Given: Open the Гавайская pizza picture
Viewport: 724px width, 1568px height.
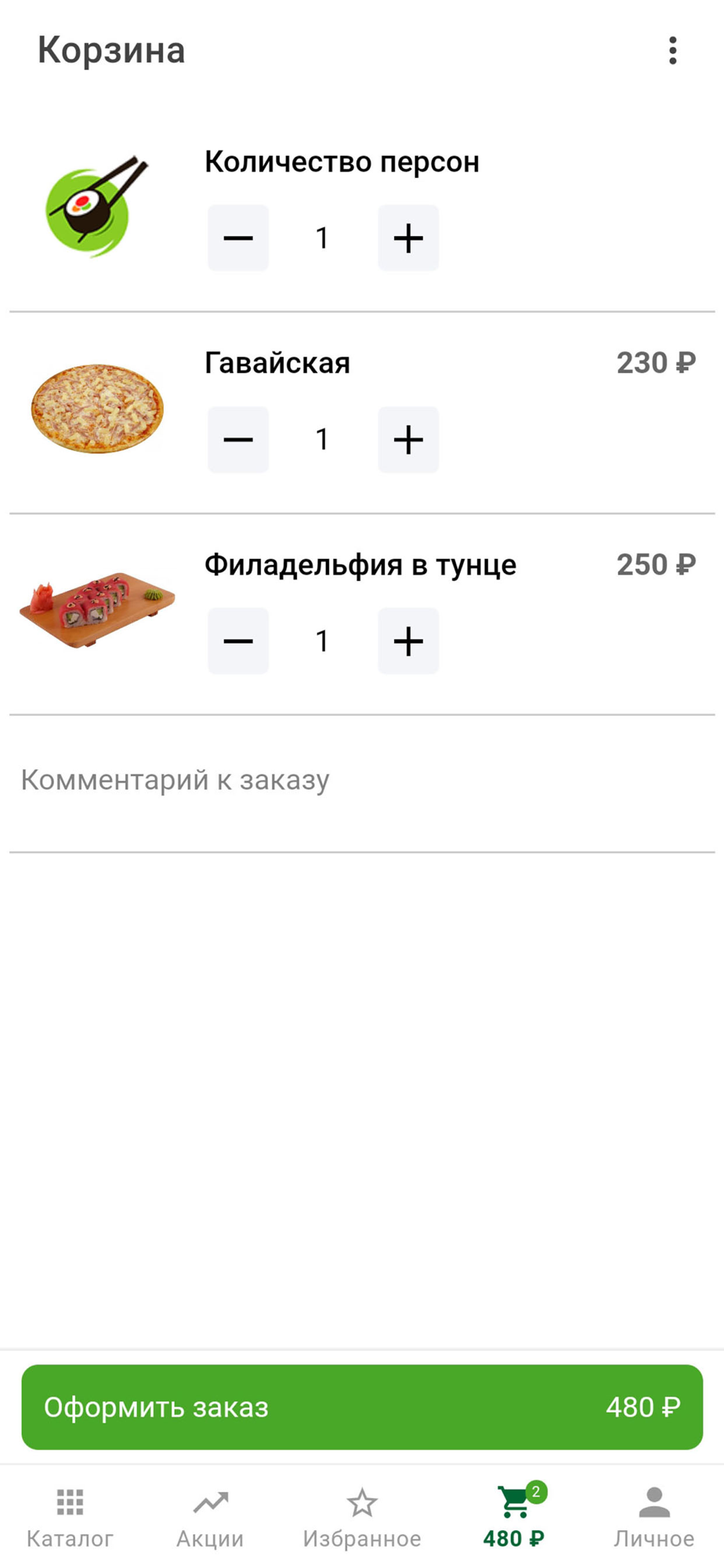Looking at the screenshot, I should tap(97, 408).
